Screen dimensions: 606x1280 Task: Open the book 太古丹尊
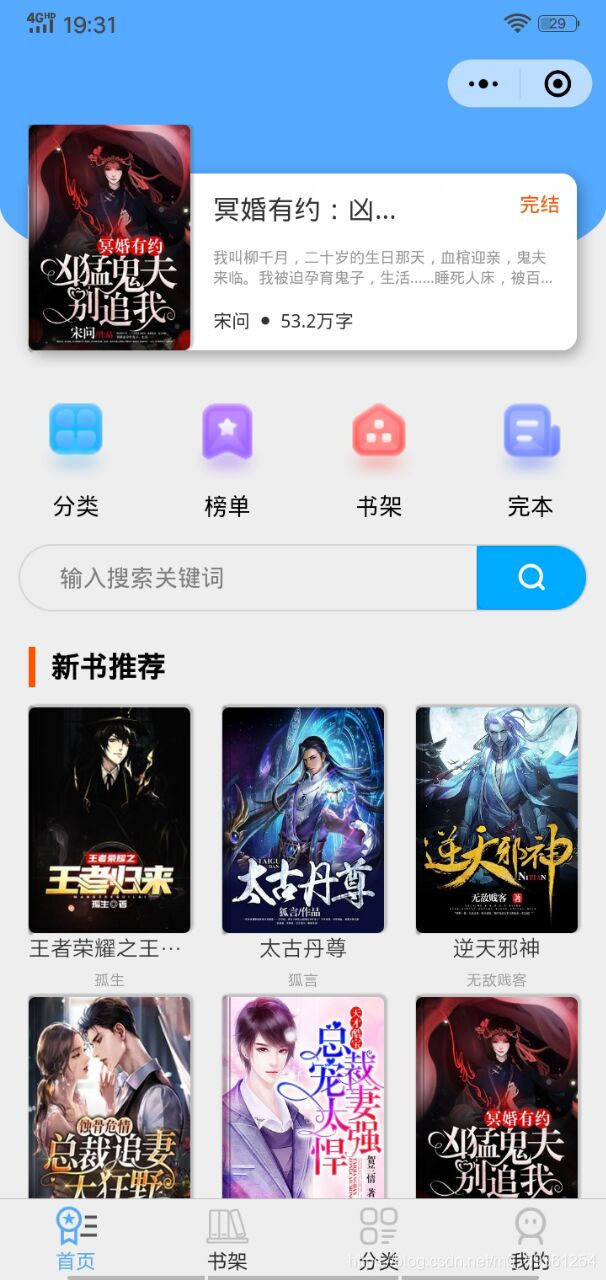pos(303,820)
